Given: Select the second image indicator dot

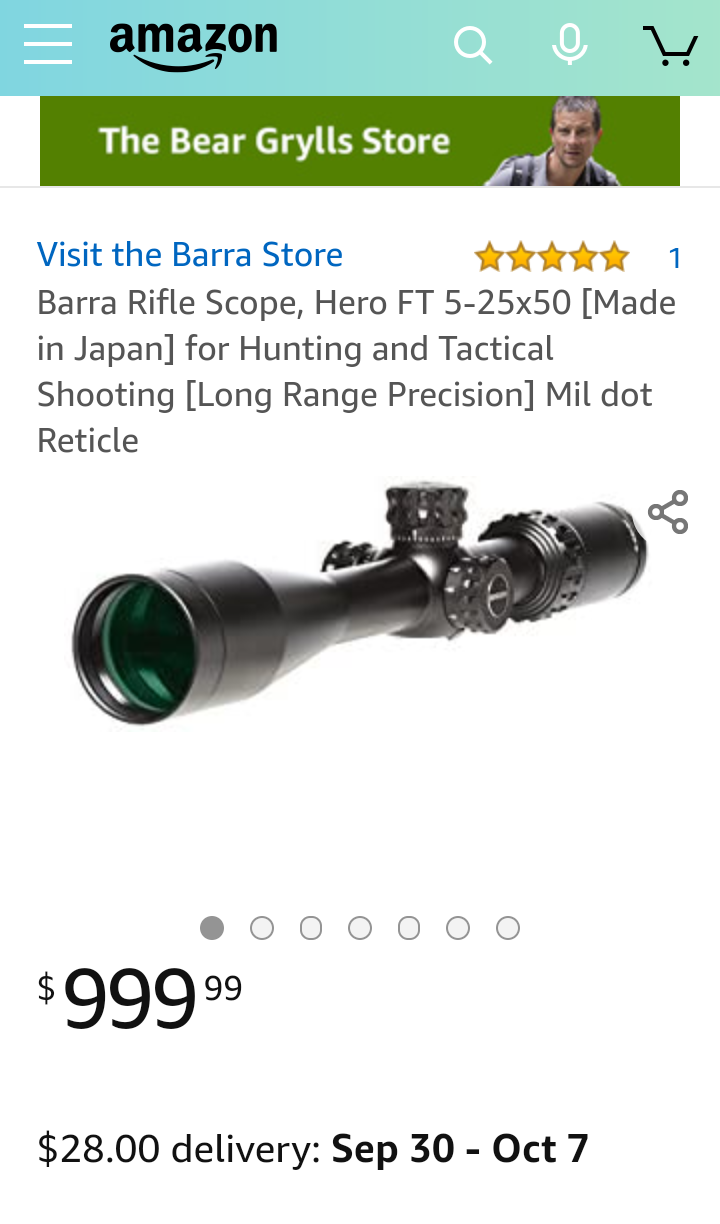Looking at the screenshot, I should click(262, 928).
